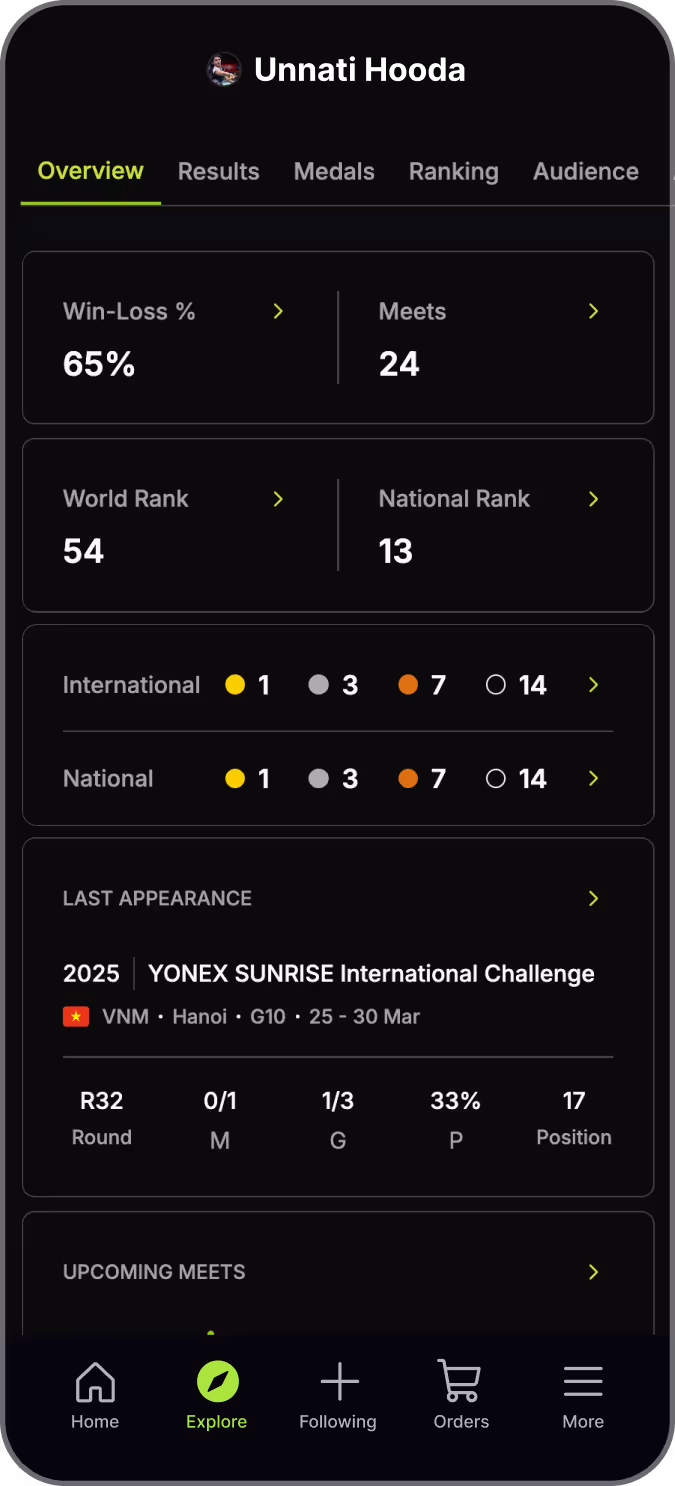Screen dimensions: 675x1486
Task: Switch to the Results tab
Action: point(218,172)
